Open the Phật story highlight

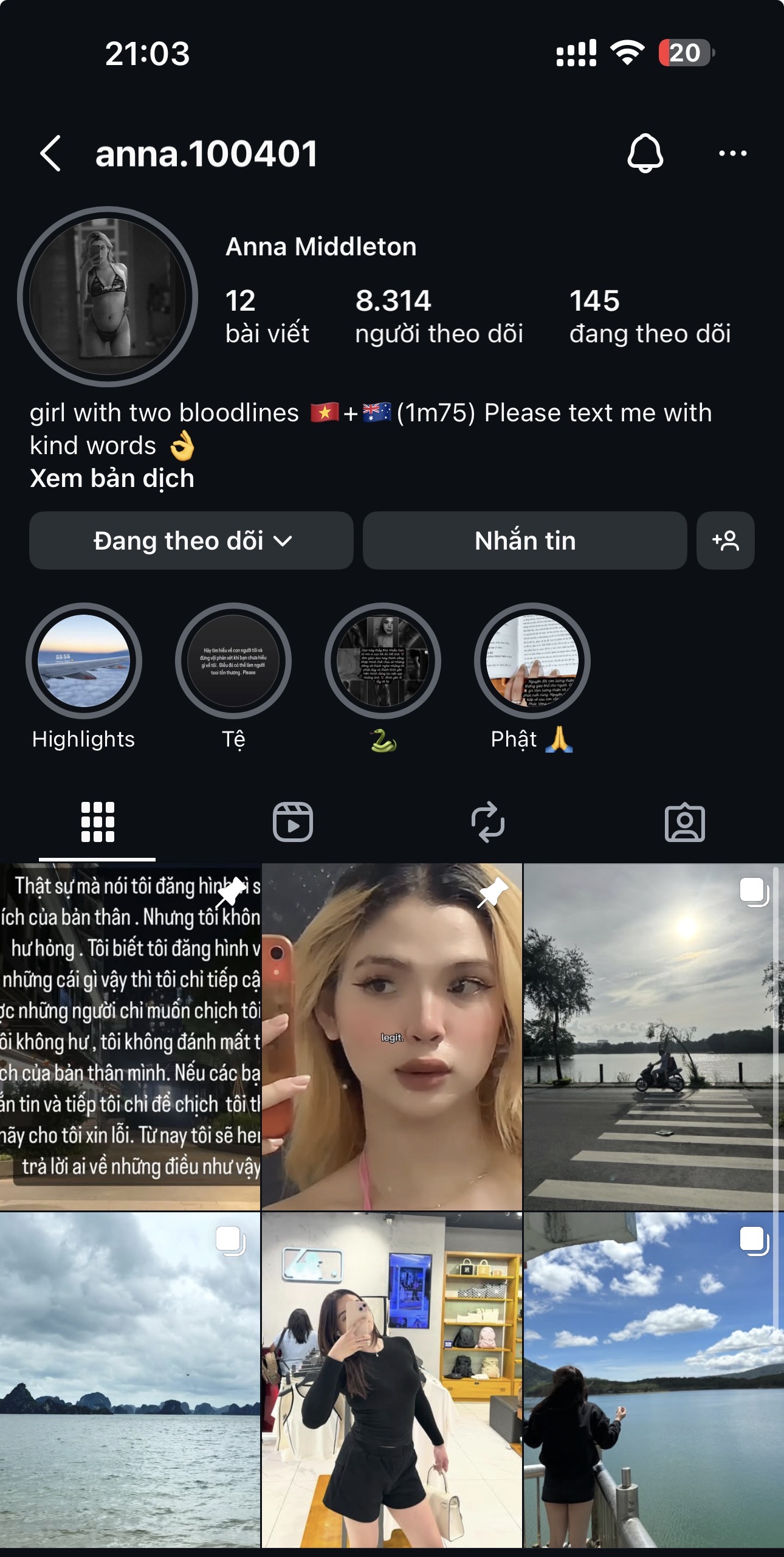pyautogui.click(x=532, y=661)
